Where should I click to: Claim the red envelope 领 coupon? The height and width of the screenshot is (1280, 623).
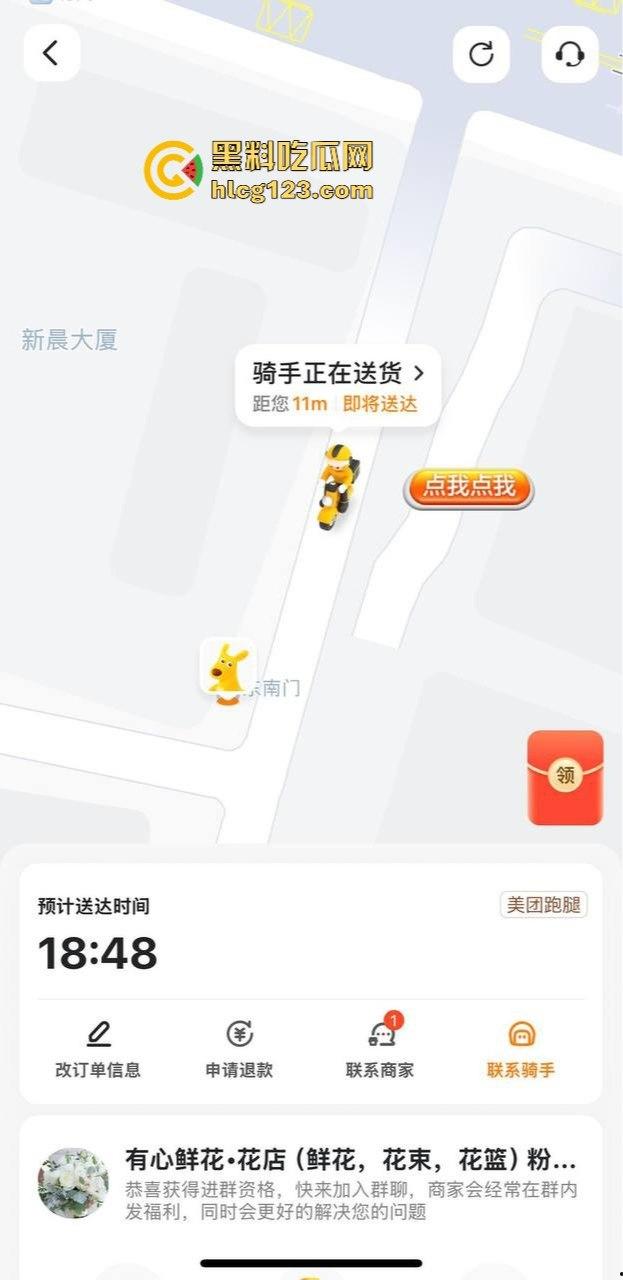tap(565, 777)
